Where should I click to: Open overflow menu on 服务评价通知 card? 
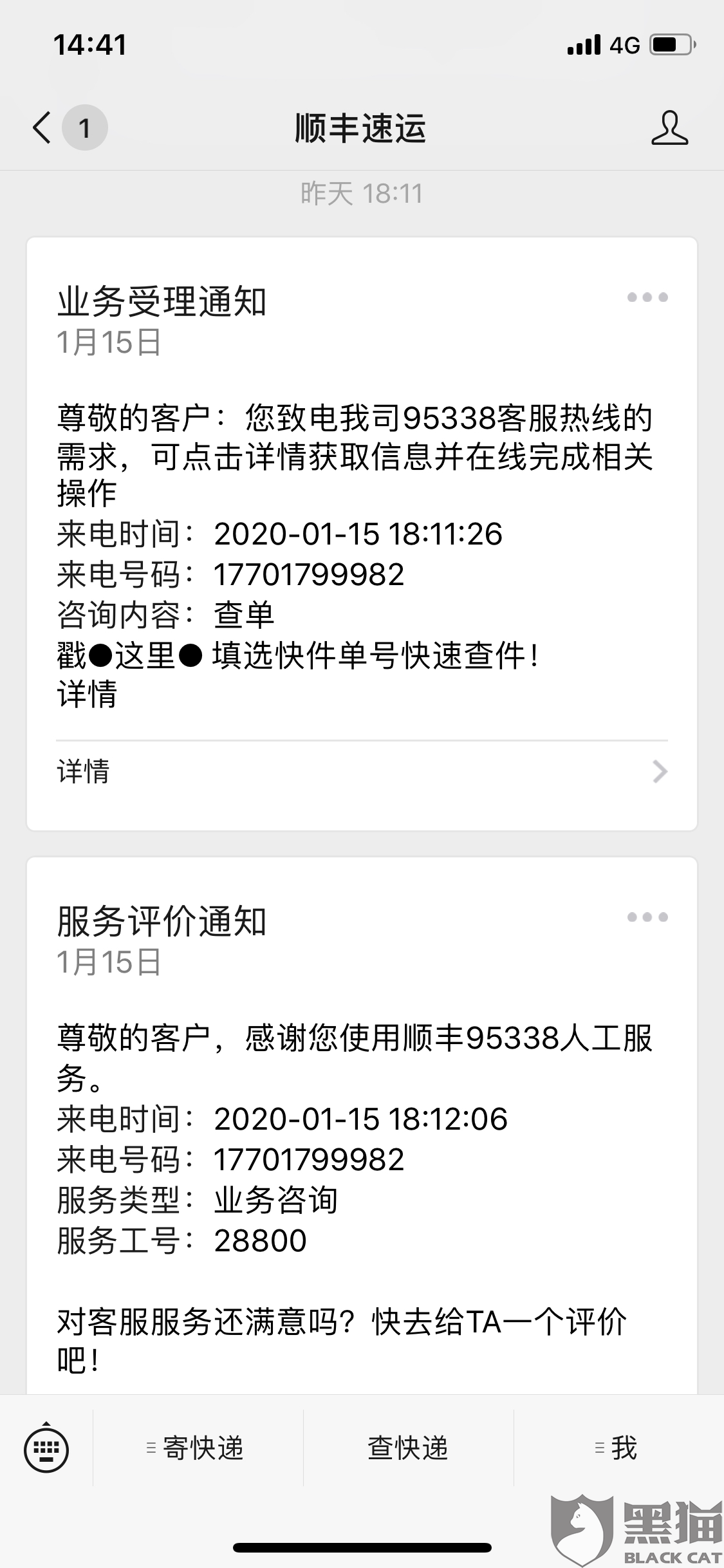[647, 917]
